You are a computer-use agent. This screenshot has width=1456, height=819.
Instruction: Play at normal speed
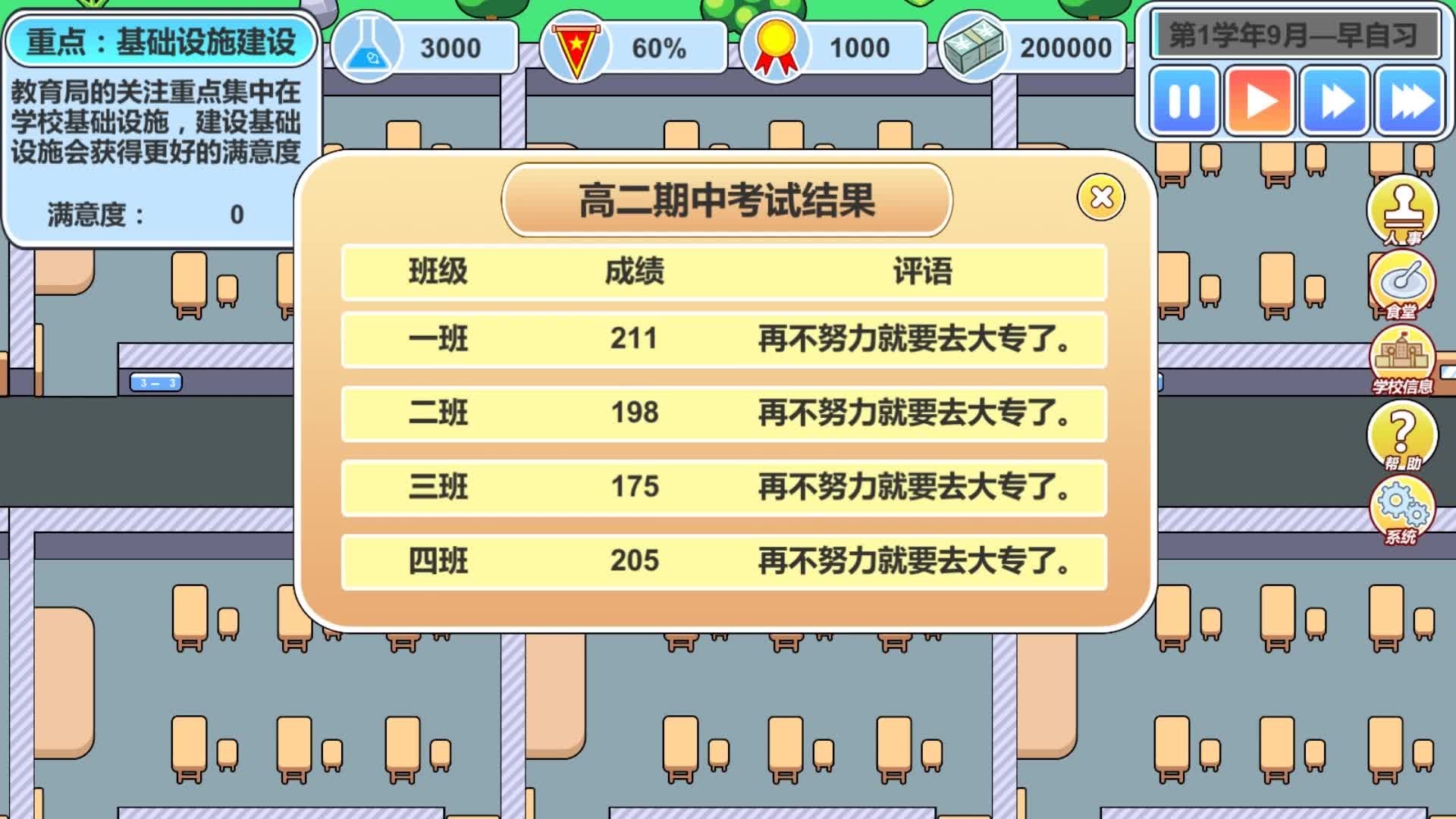(x=1260, y=101)
